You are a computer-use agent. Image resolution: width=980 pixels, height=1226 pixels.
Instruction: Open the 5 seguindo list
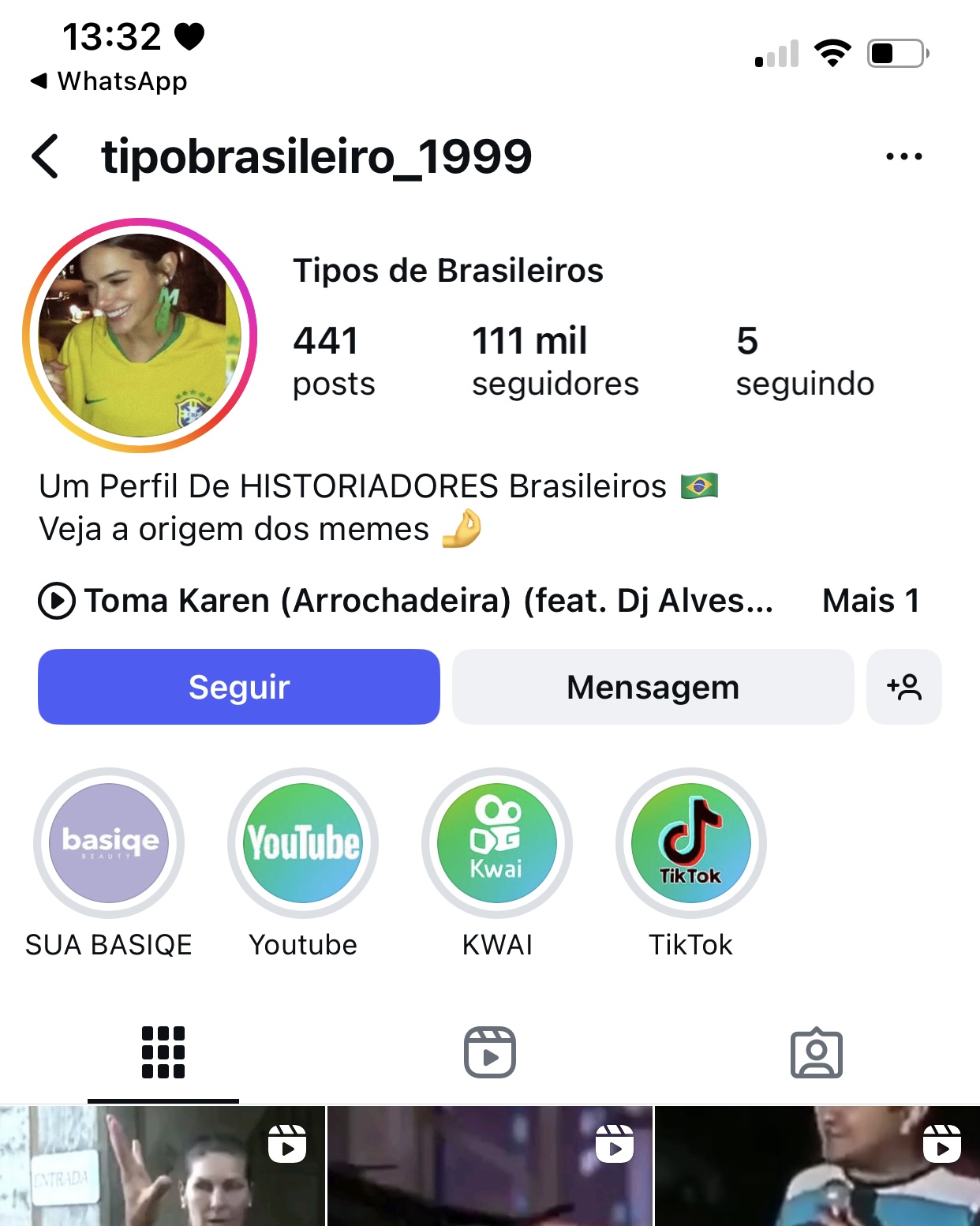[x=804, y=362]
